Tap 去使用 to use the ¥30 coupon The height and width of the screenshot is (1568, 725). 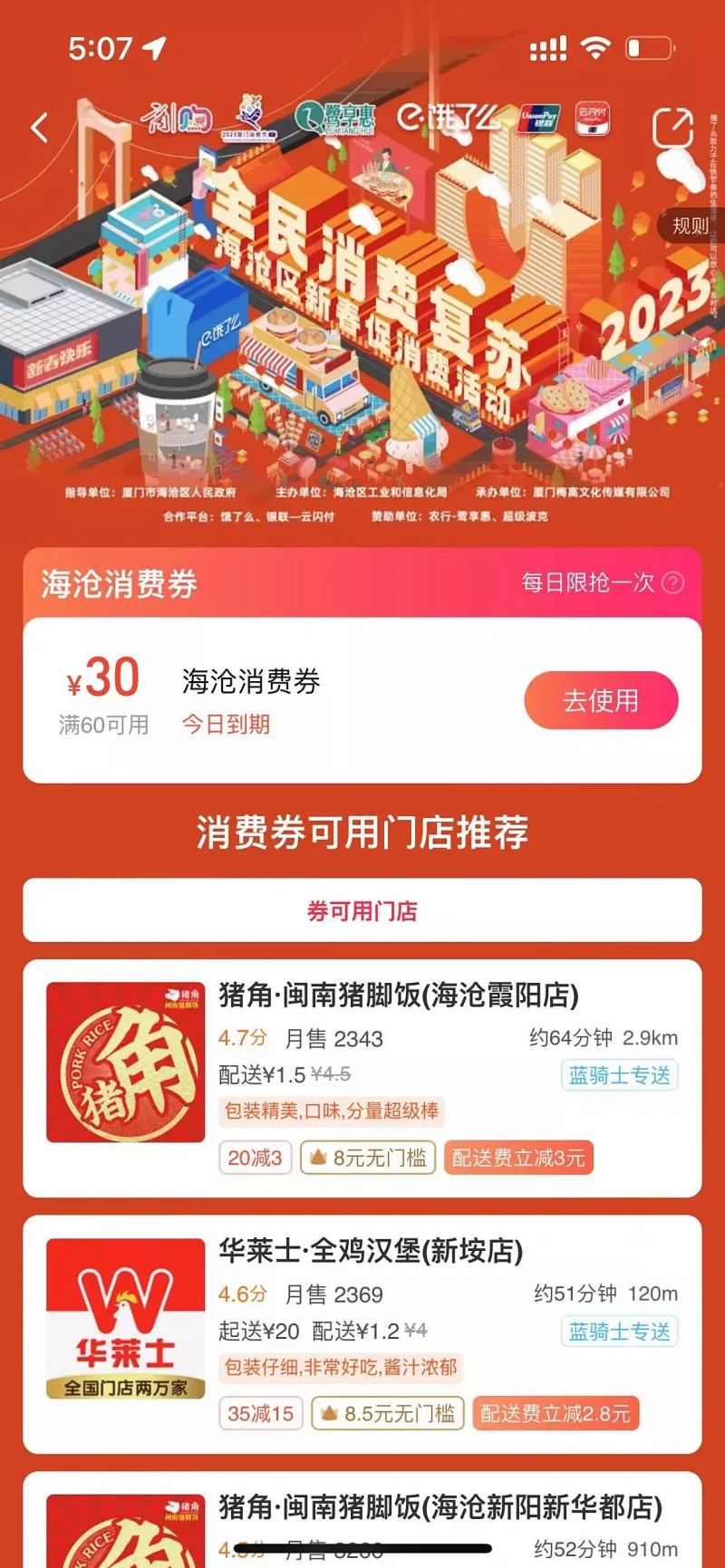pos(601,700)
